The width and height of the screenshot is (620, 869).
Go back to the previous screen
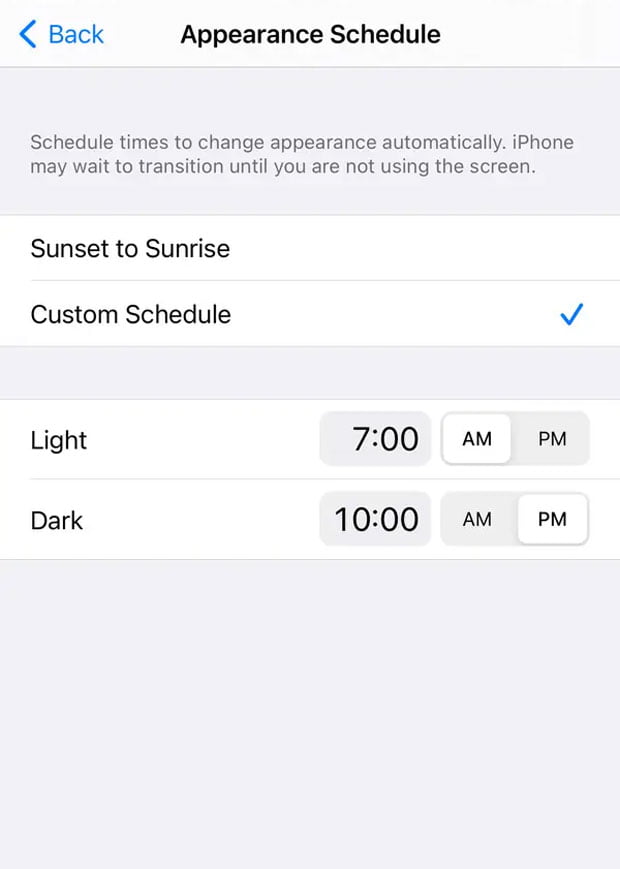62,34
